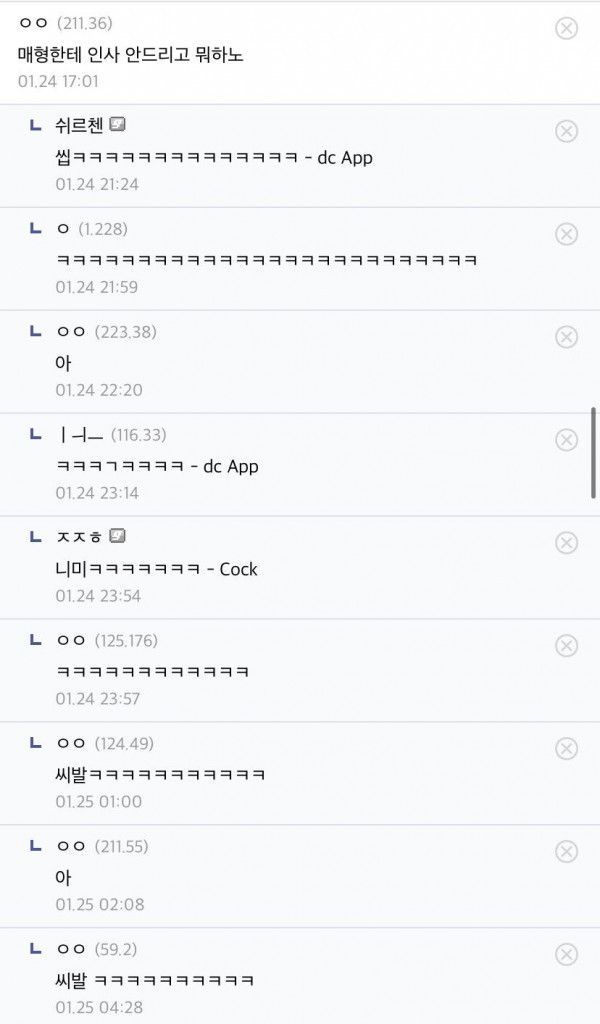The height and width of the screenshot is (1024, 600).
Task: Delete 쉬르첸's reply
Action: [566, 131]
